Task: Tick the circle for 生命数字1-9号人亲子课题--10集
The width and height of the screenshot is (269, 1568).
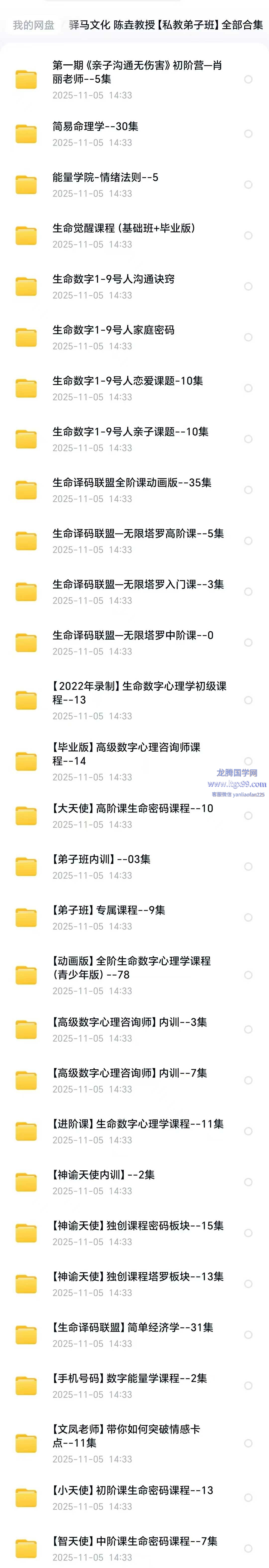Action: tap(248, 439)
